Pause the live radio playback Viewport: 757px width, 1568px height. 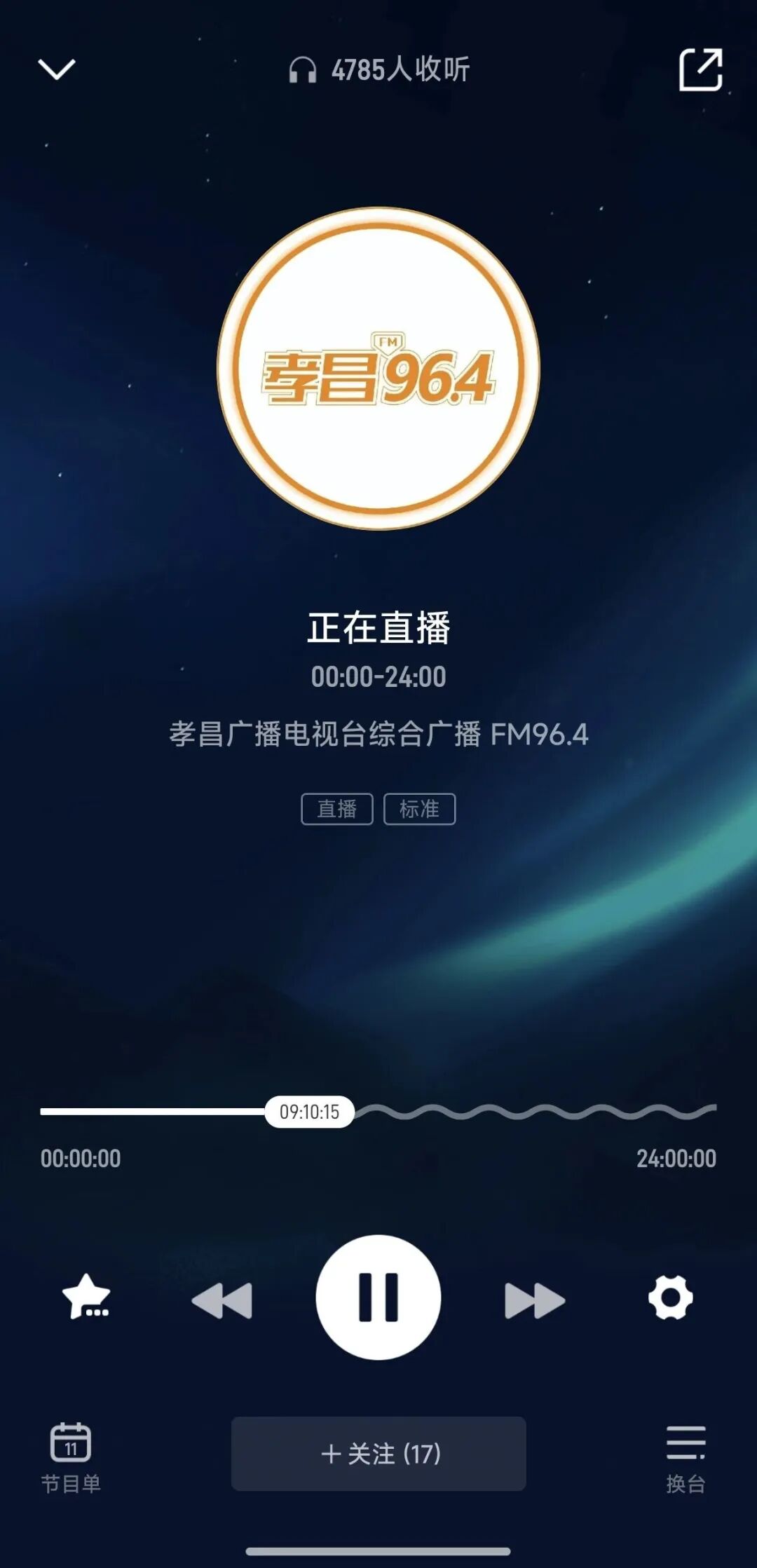tap(378, 1297)
